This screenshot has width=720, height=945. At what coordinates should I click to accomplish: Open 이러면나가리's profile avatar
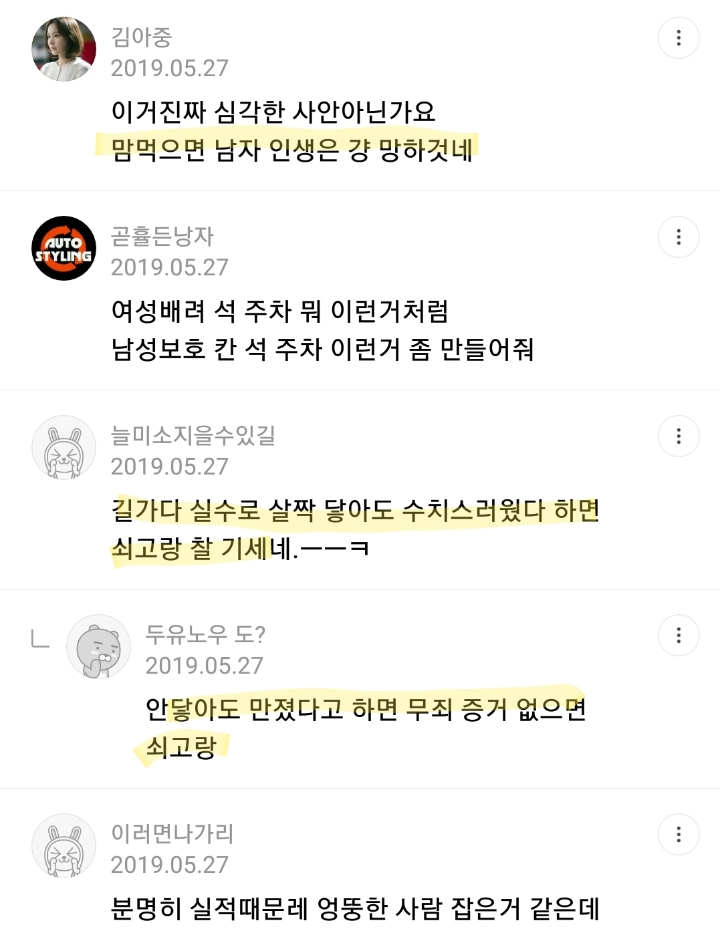pos(64,846)
